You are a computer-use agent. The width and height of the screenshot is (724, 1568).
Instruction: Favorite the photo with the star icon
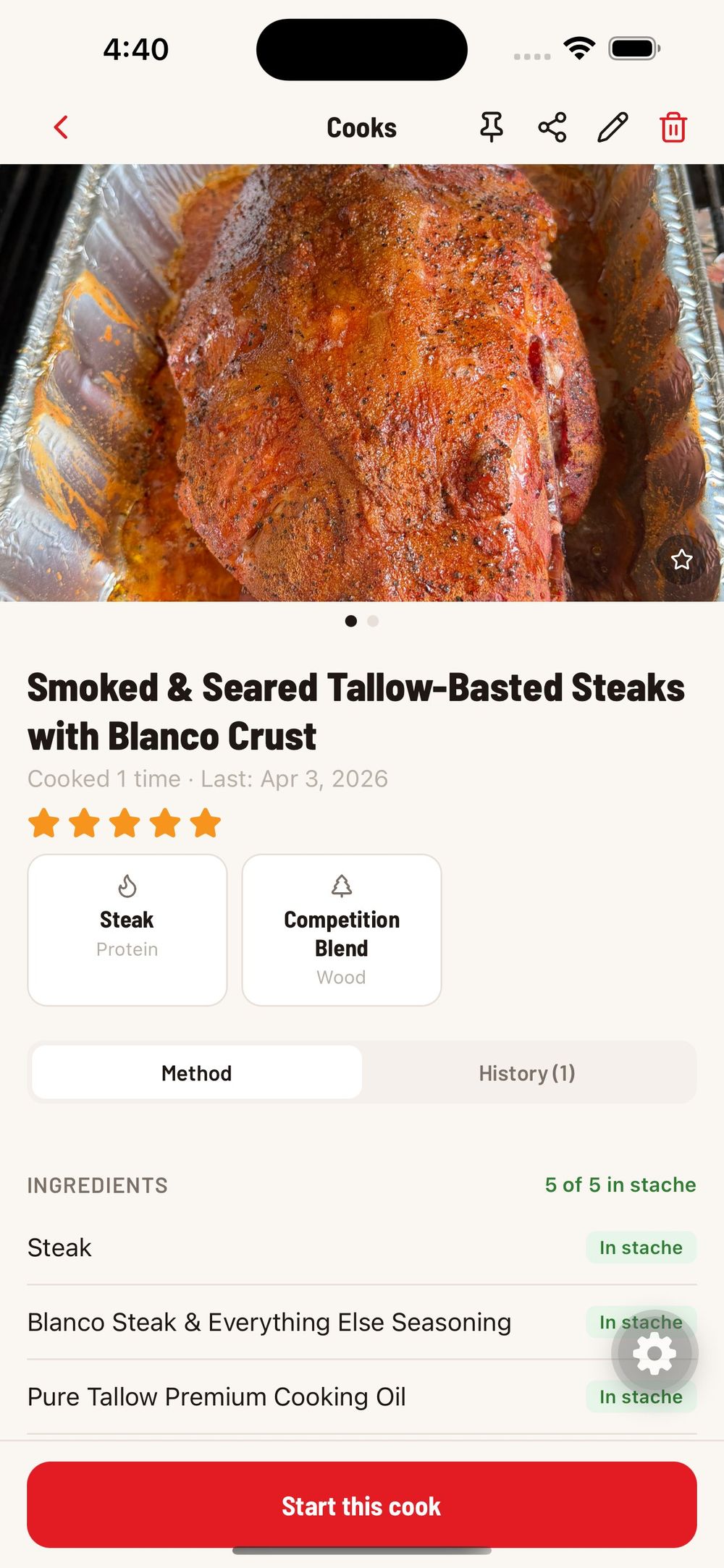coord(681,559)
